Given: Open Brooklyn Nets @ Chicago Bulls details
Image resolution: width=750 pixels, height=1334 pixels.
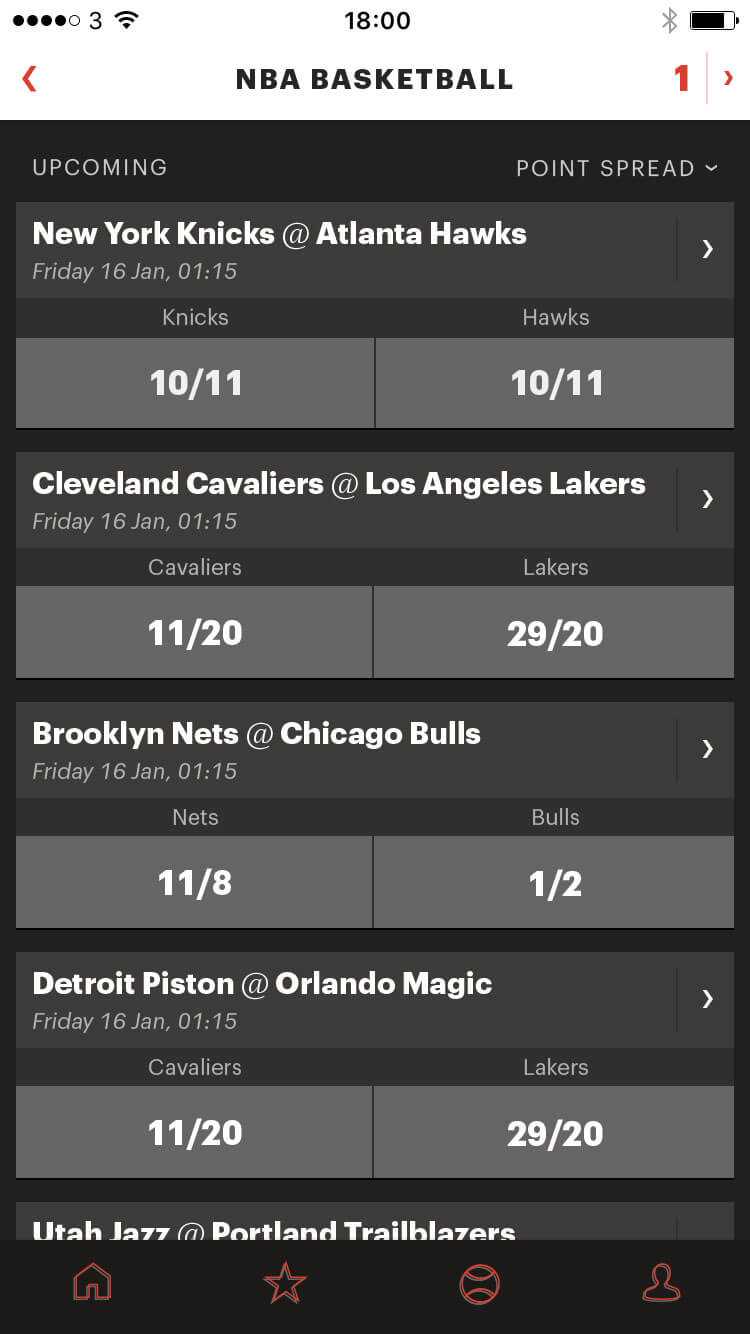Looking at the screenshot, I should (707, 749).
